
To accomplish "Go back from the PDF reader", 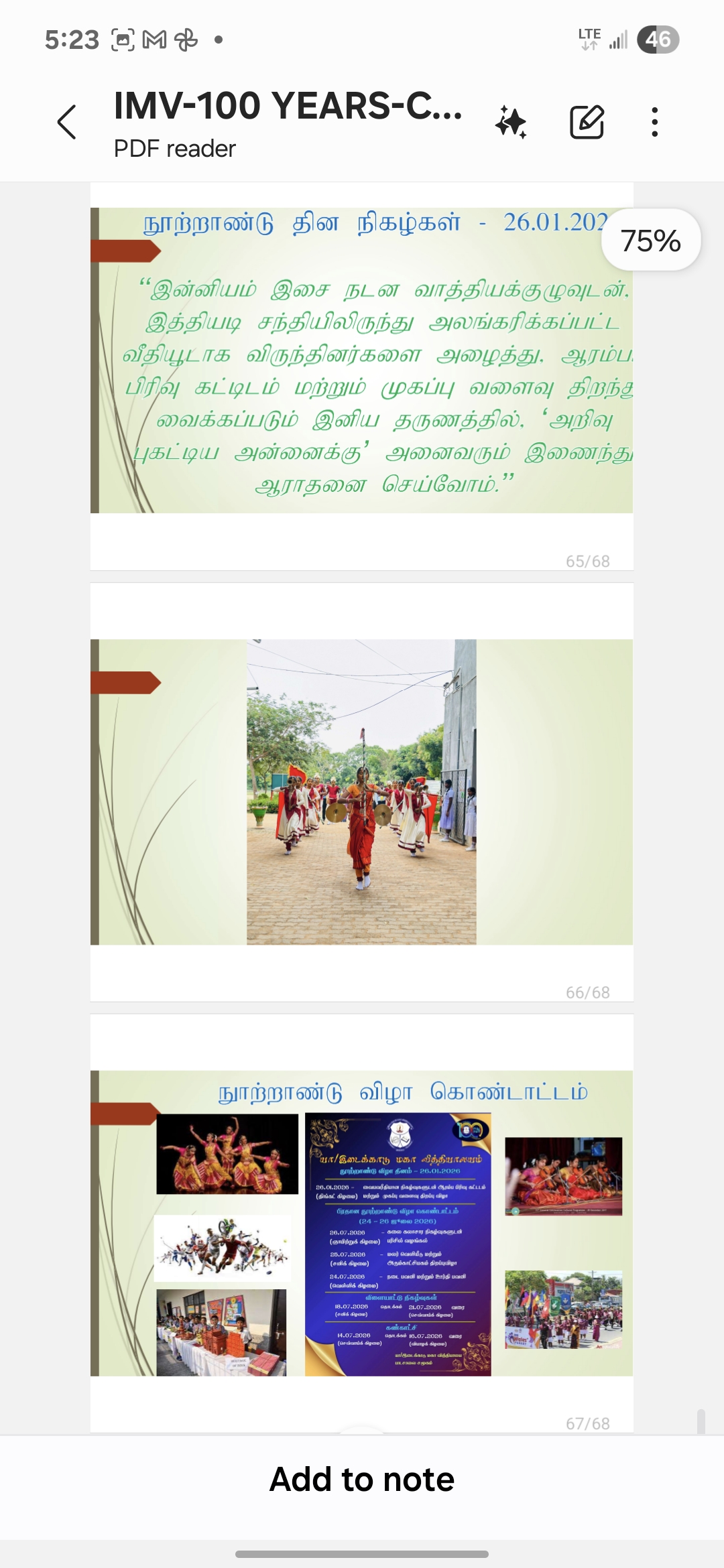I will pyautogui.click(x=67, y=122).
